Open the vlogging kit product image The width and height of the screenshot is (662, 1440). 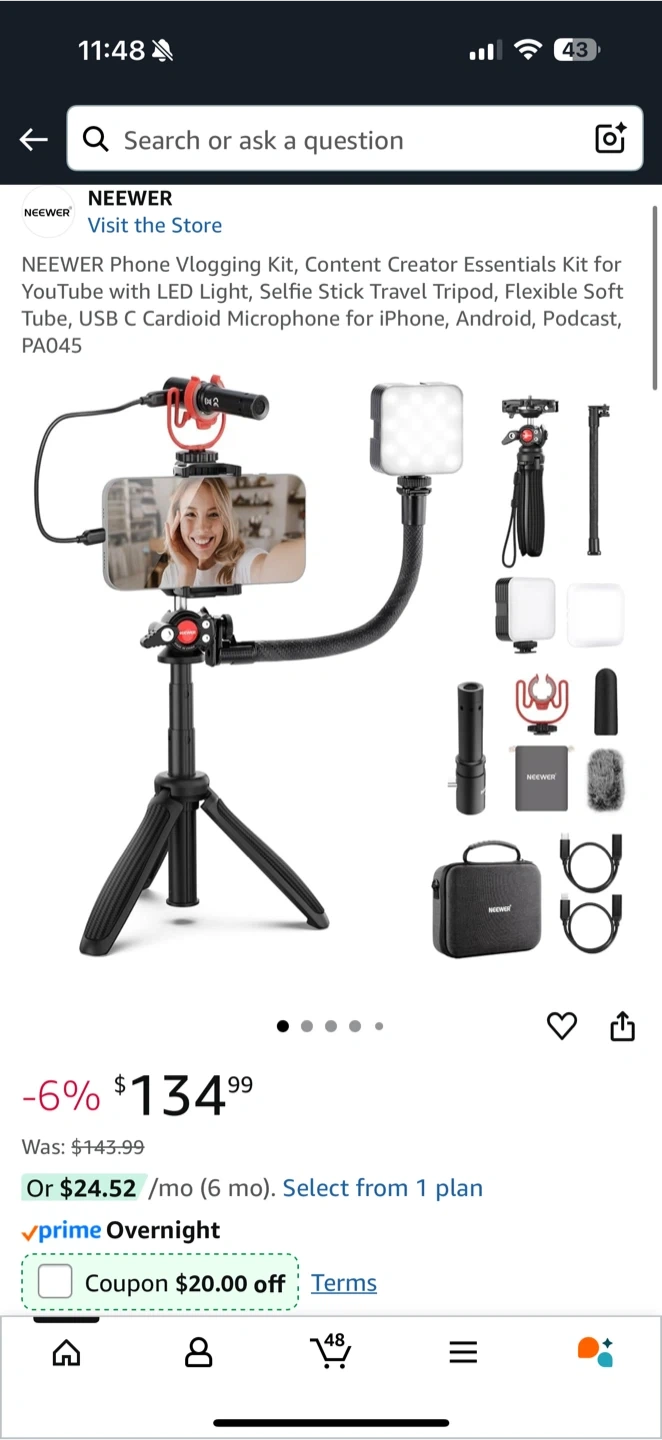[x=331, y=668]
